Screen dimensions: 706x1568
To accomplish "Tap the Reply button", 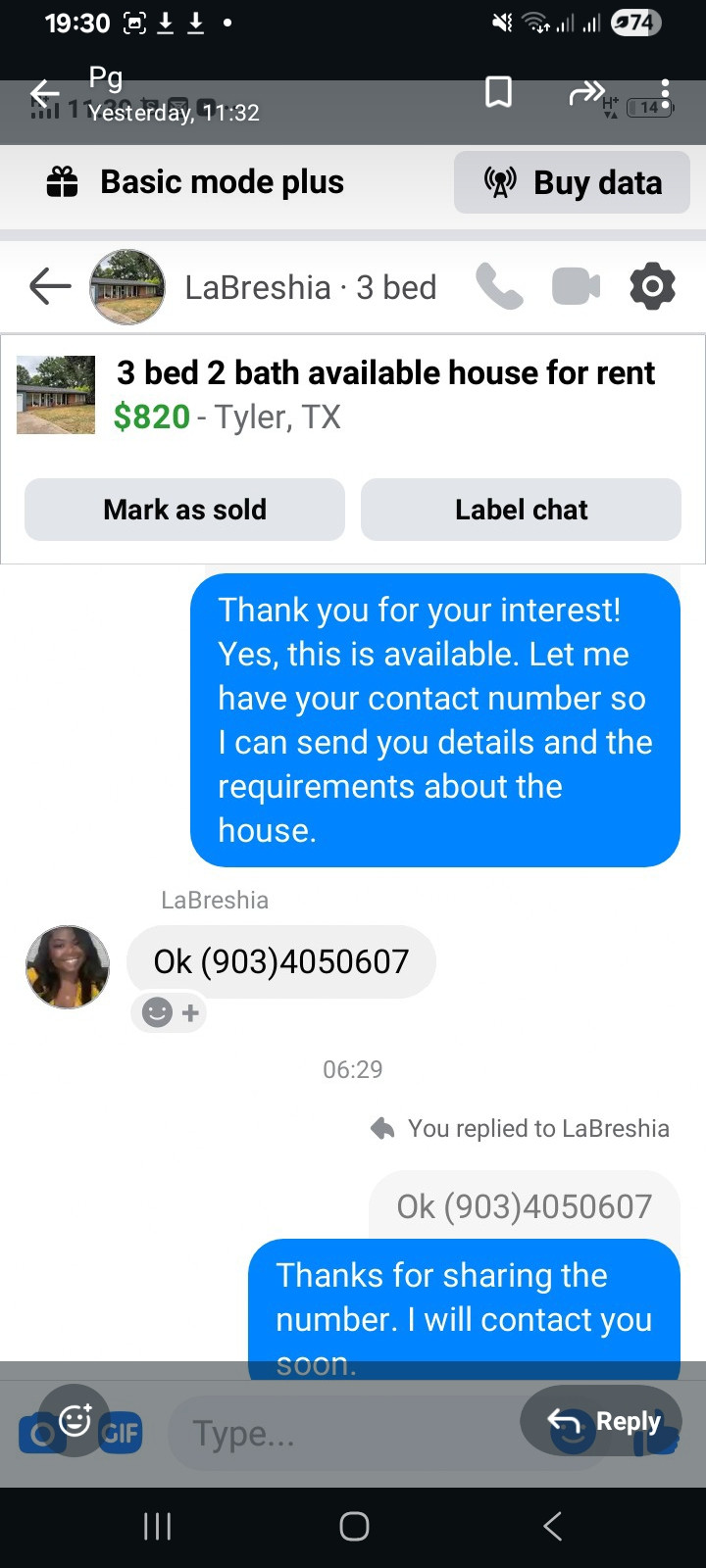I will [x=602, y=1421].
